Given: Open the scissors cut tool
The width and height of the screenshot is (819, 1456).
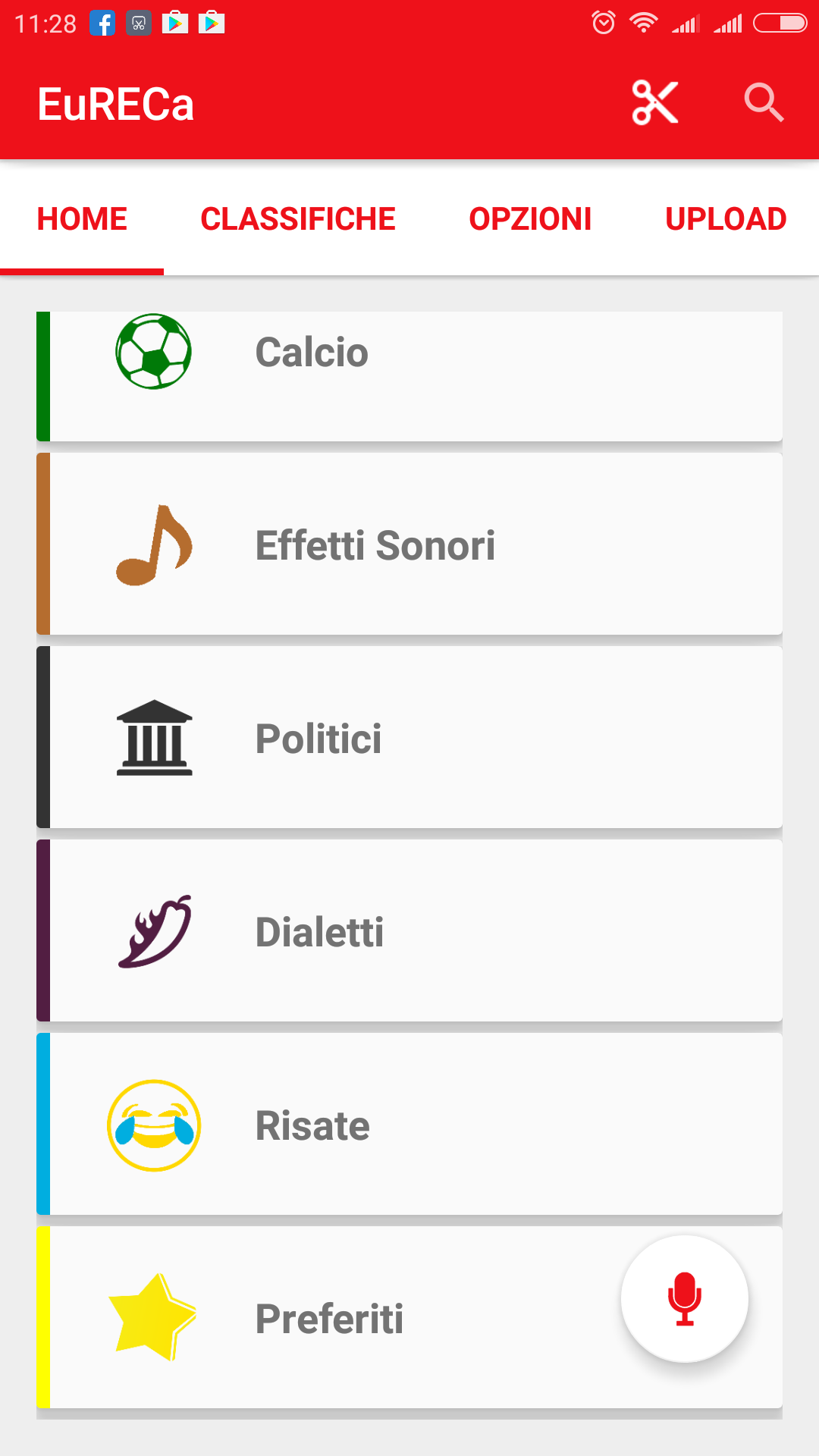Looking at the screenshot, I should click(x=655, y=103).
